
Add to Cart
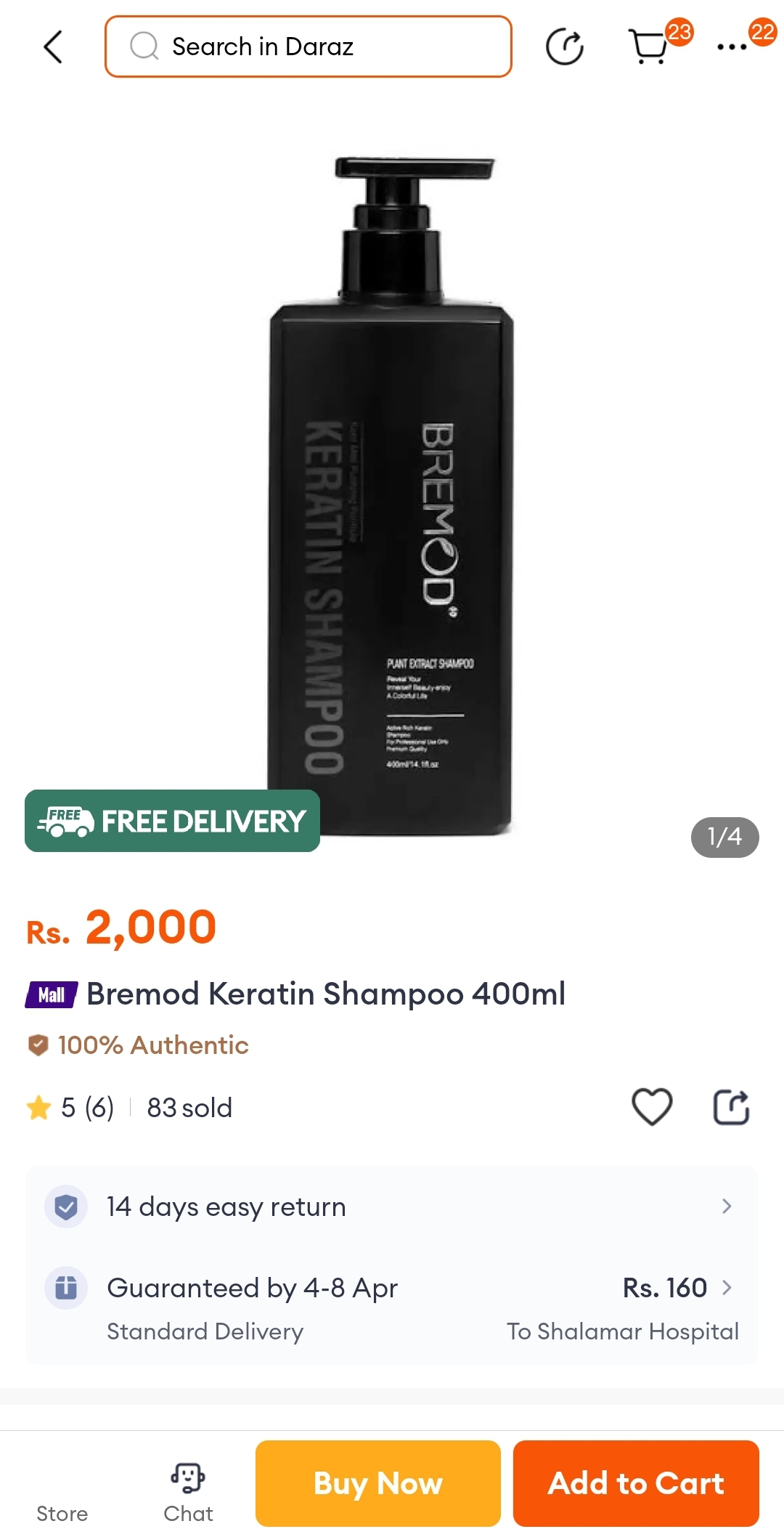tap(636, 1483)
